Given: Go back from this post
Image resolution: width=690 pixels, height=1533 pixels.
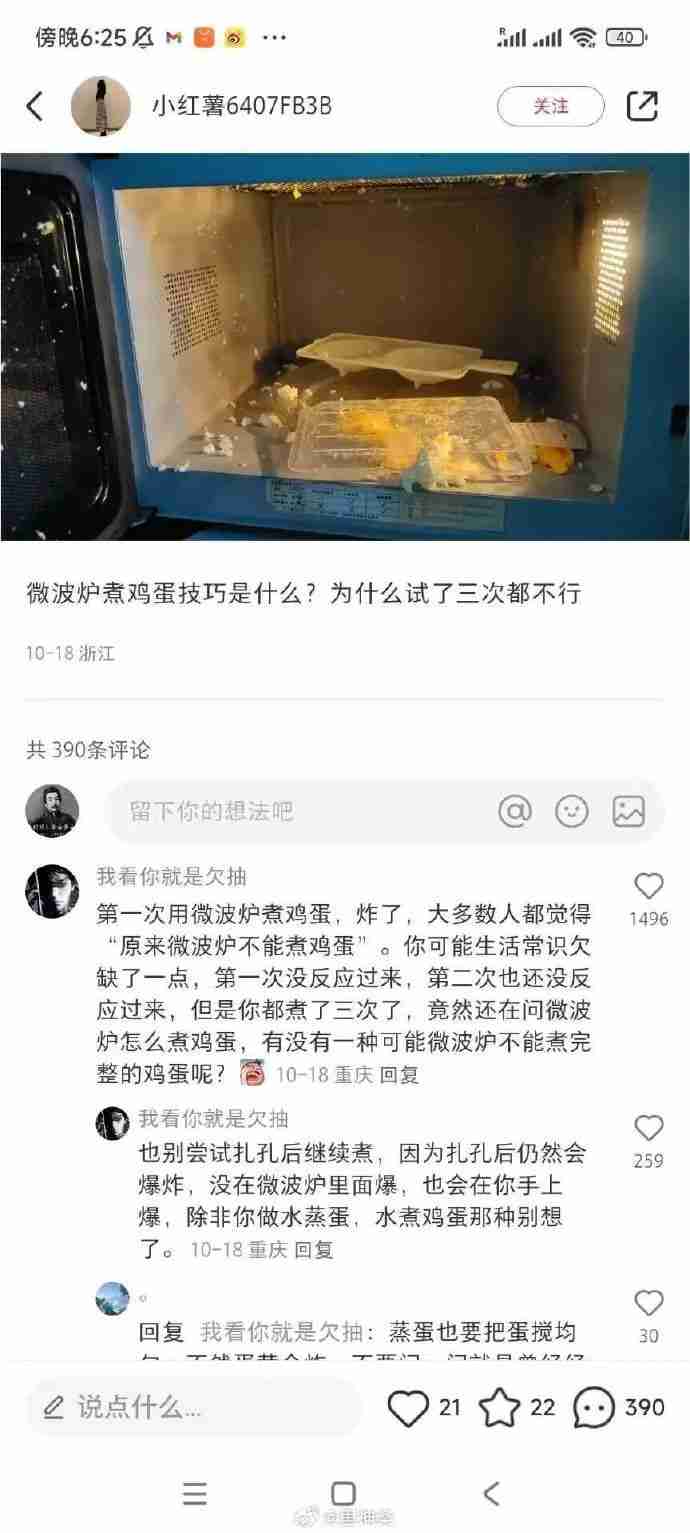Looking at the screenshot, I should pos(35,106).
